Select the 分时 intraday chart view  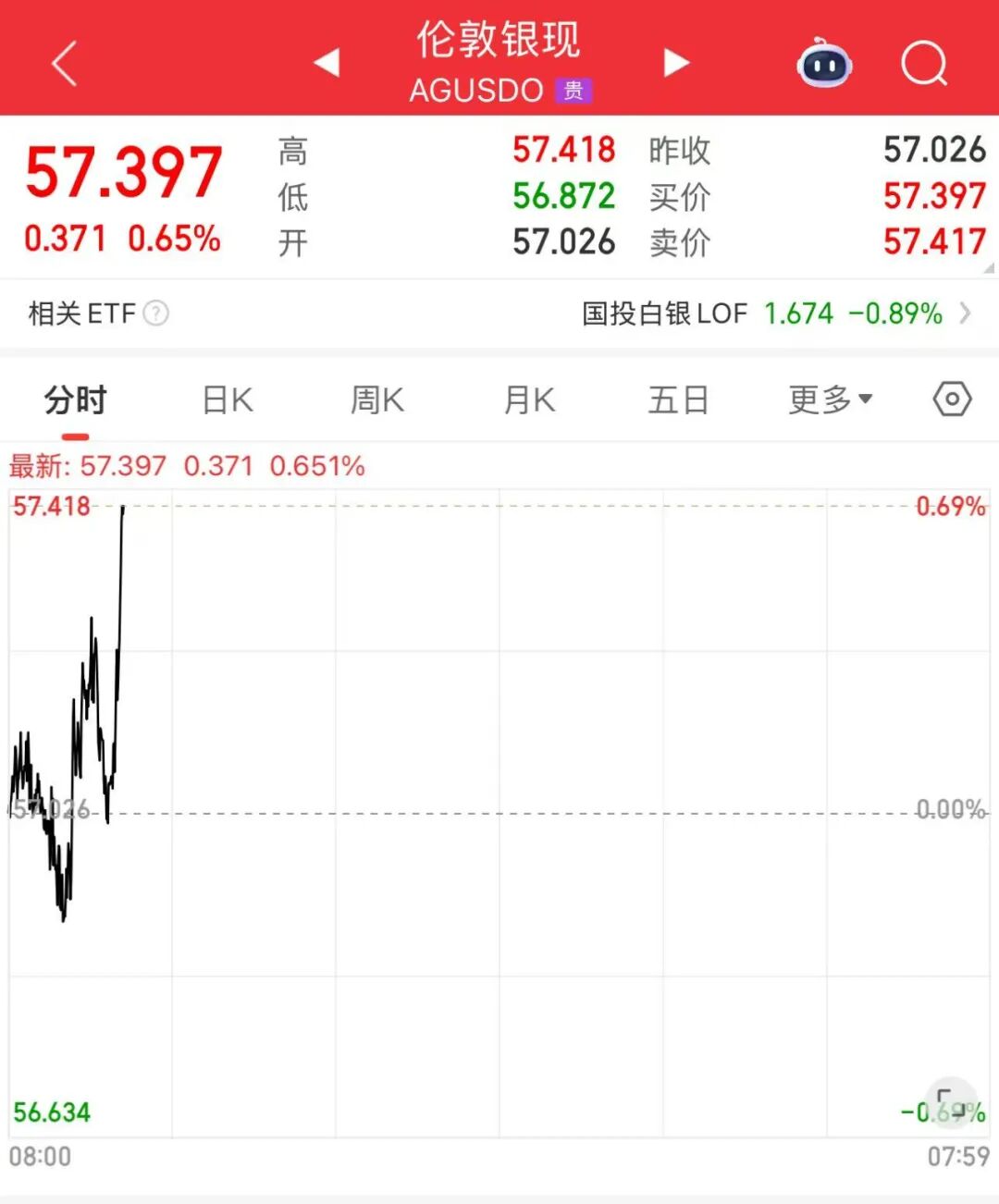(x=75, y=399)
